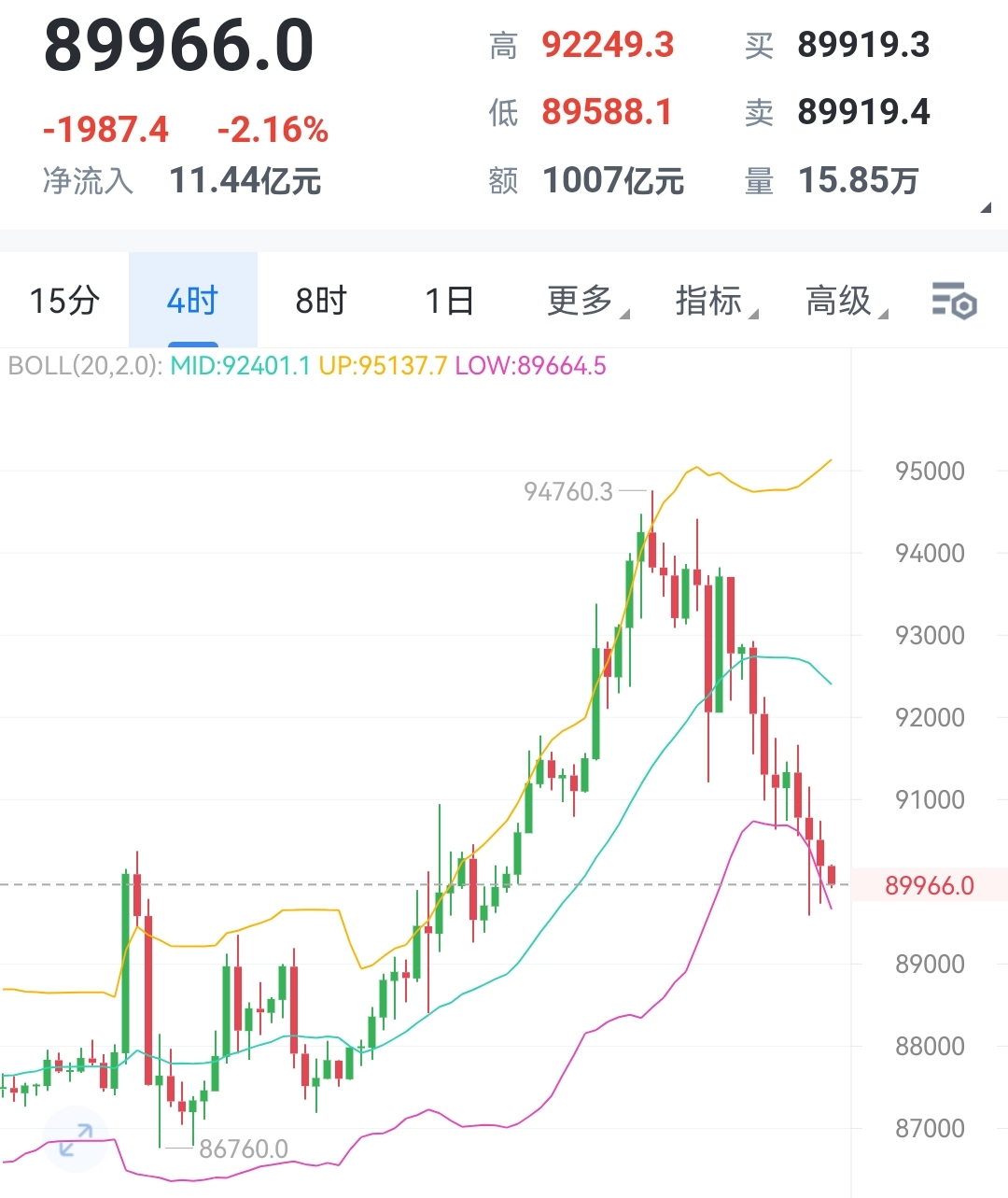Expand the 高级 options dropdown
Viewport: 1008px width, 1198px height.
click(x=843, y=301)
